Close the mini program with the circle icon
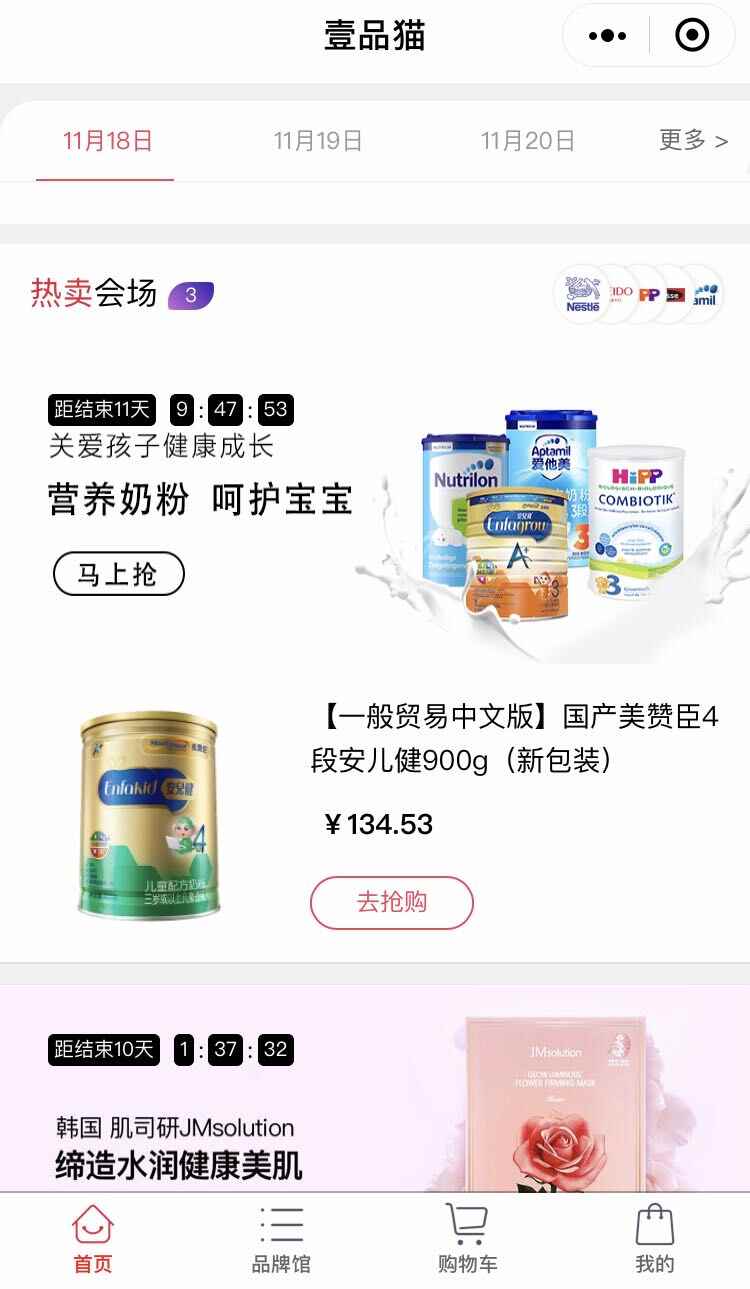This screenshot has height=1289, width=750. pos(692,36)
